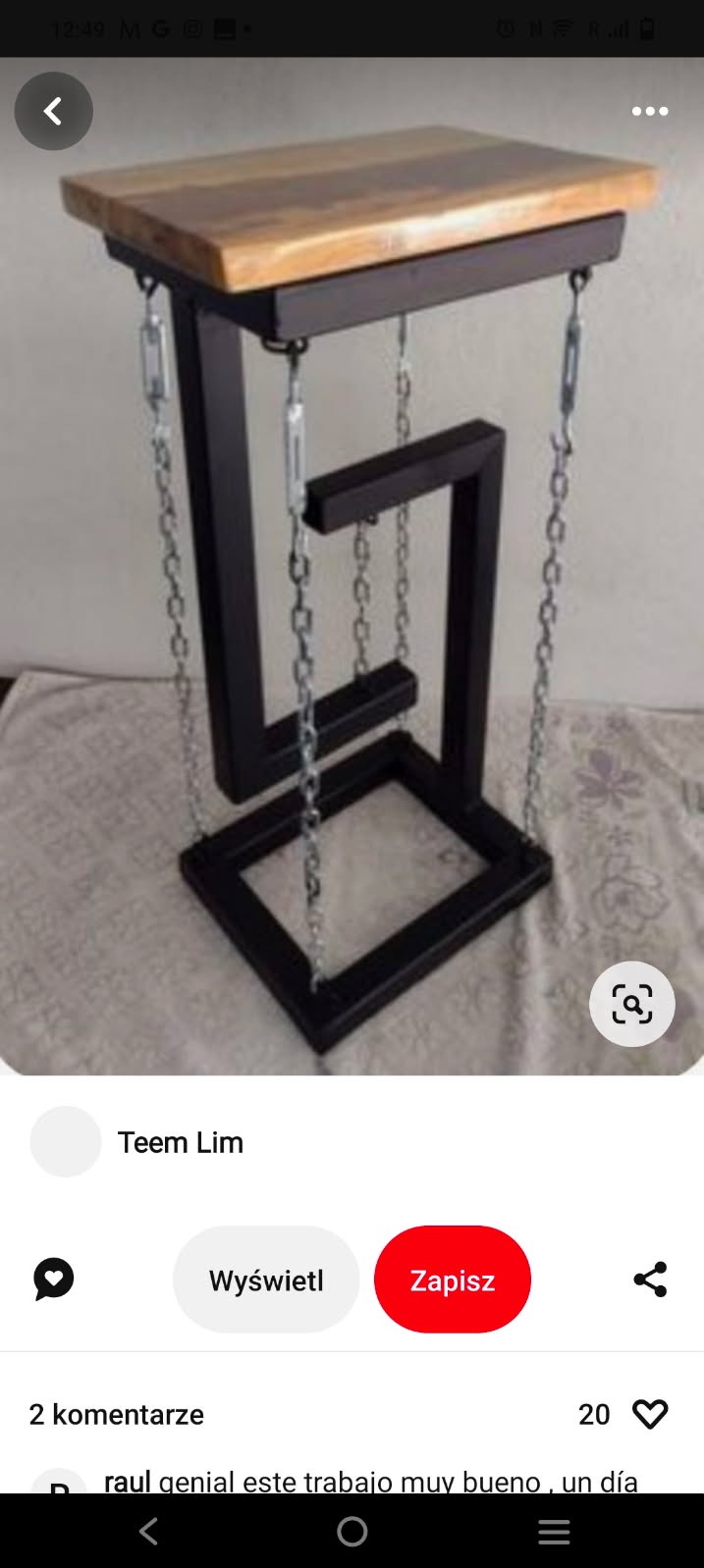
Task: Share this pin
Action: (649, 1280)
